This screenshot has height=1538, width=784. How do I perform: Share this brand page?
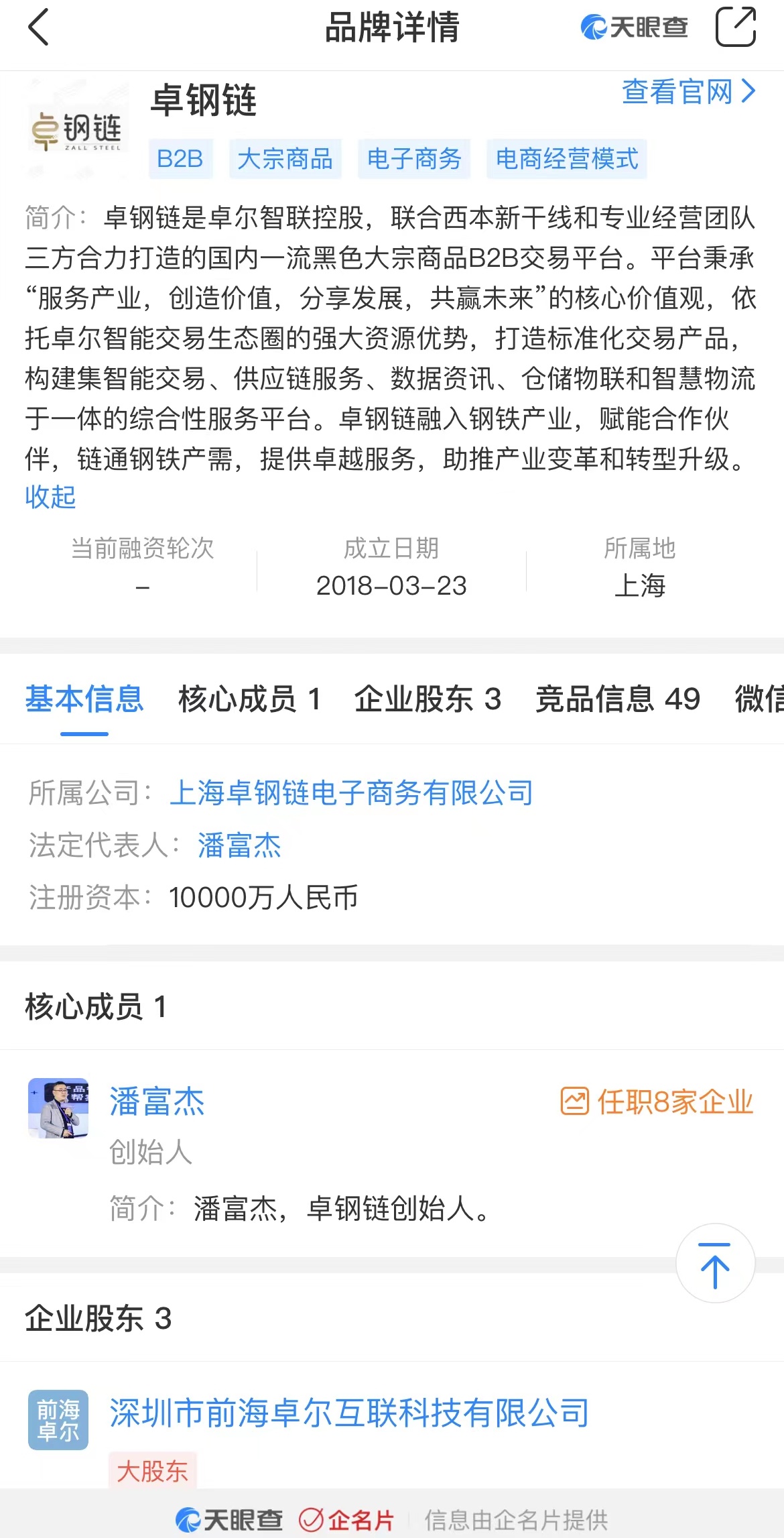pyautogui.click(x=735, y=27)
